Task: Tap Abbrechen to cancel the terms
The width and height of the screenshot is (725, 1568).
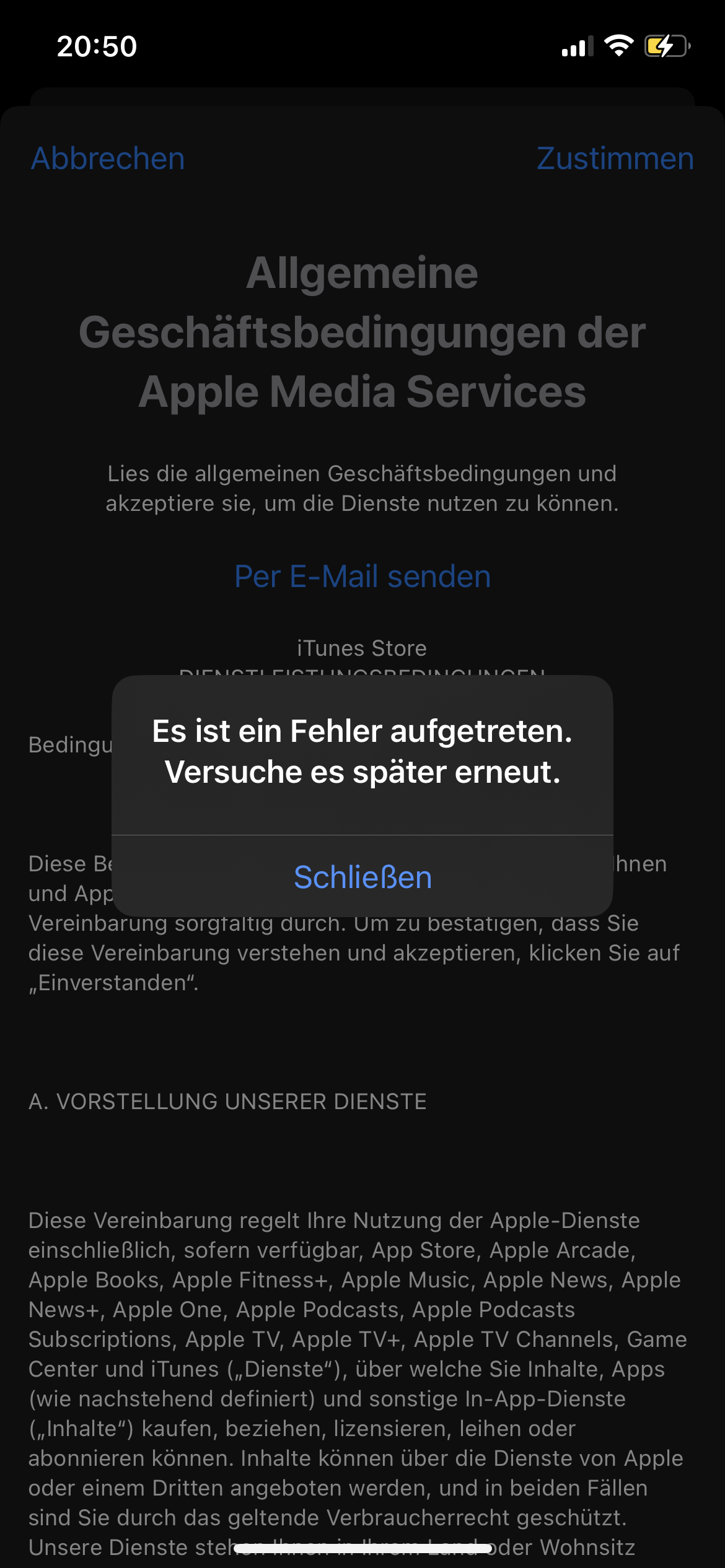Action: (x=108, y=159)
